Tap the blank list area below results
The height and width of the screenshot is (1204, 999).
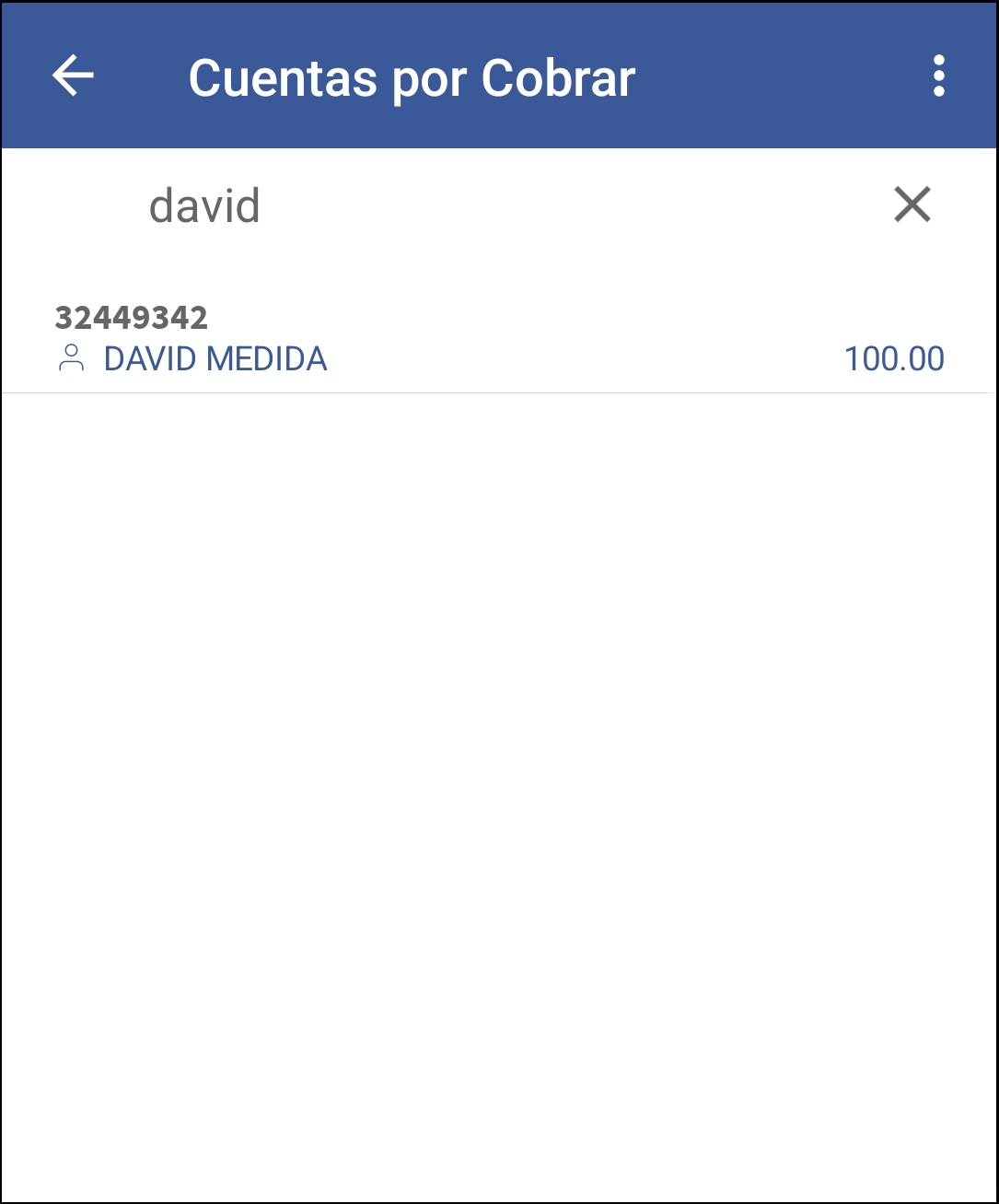pos(499,737)
